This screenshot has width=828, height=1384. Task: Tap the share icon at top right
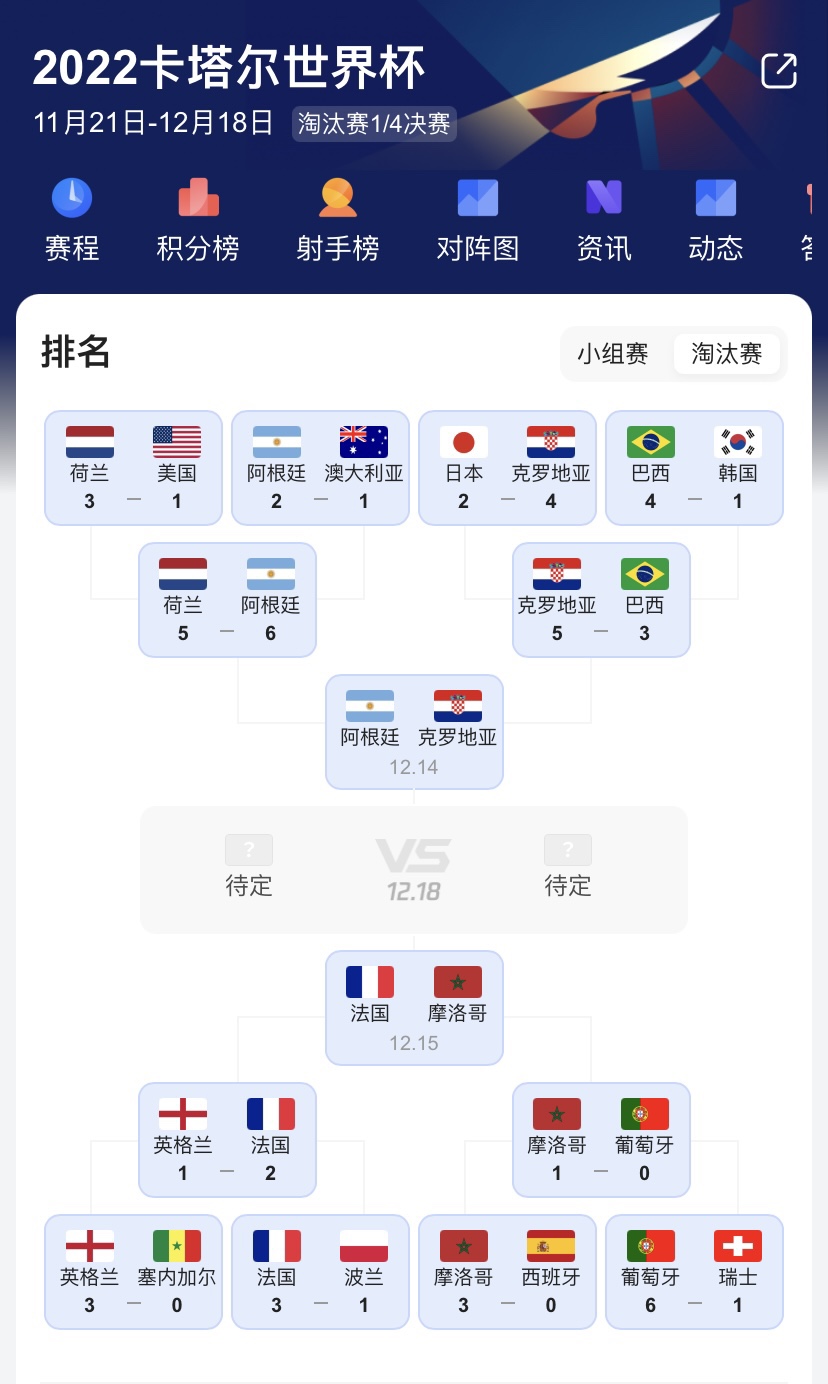coord(778,71)
